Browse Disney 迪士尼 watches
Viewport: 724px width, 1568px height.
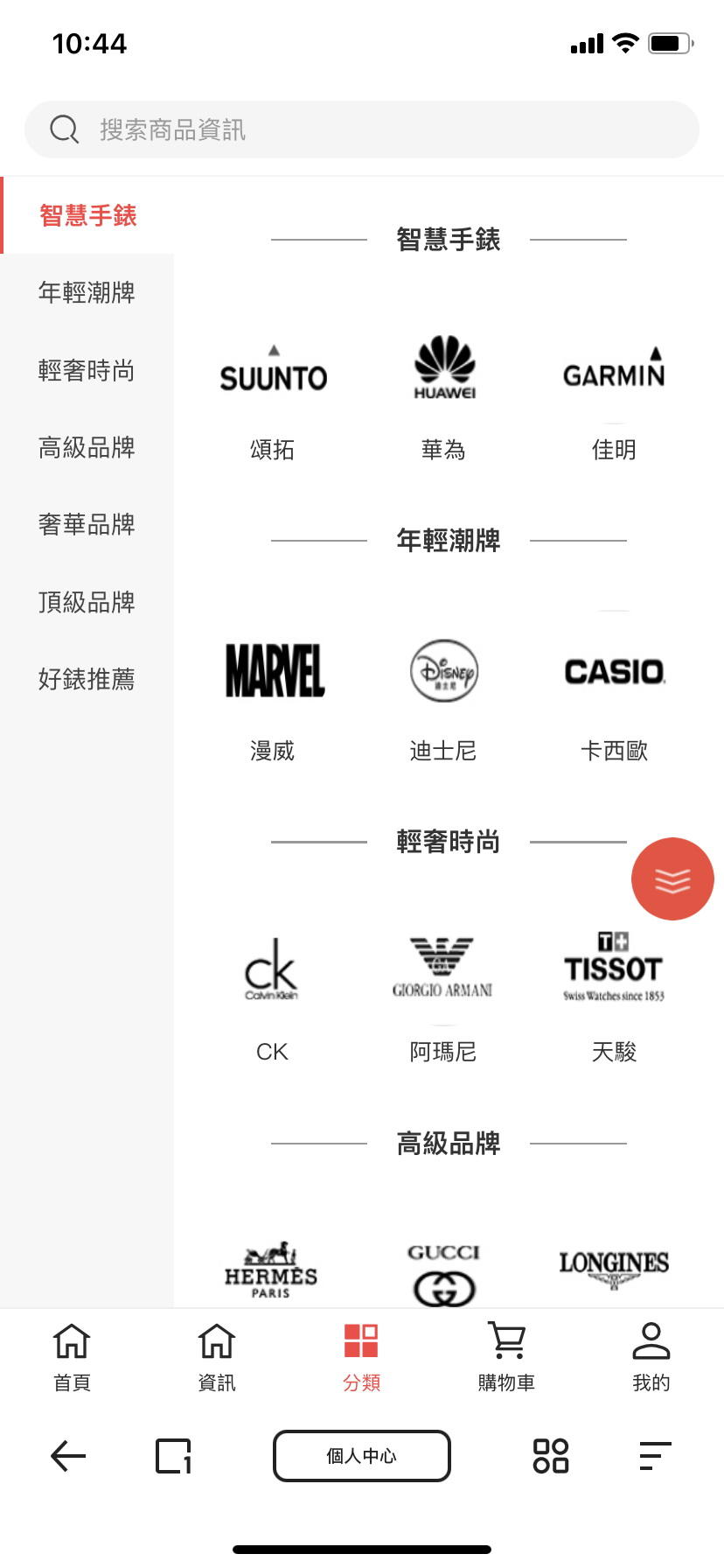pyautogui.click(x=443, y=697)
